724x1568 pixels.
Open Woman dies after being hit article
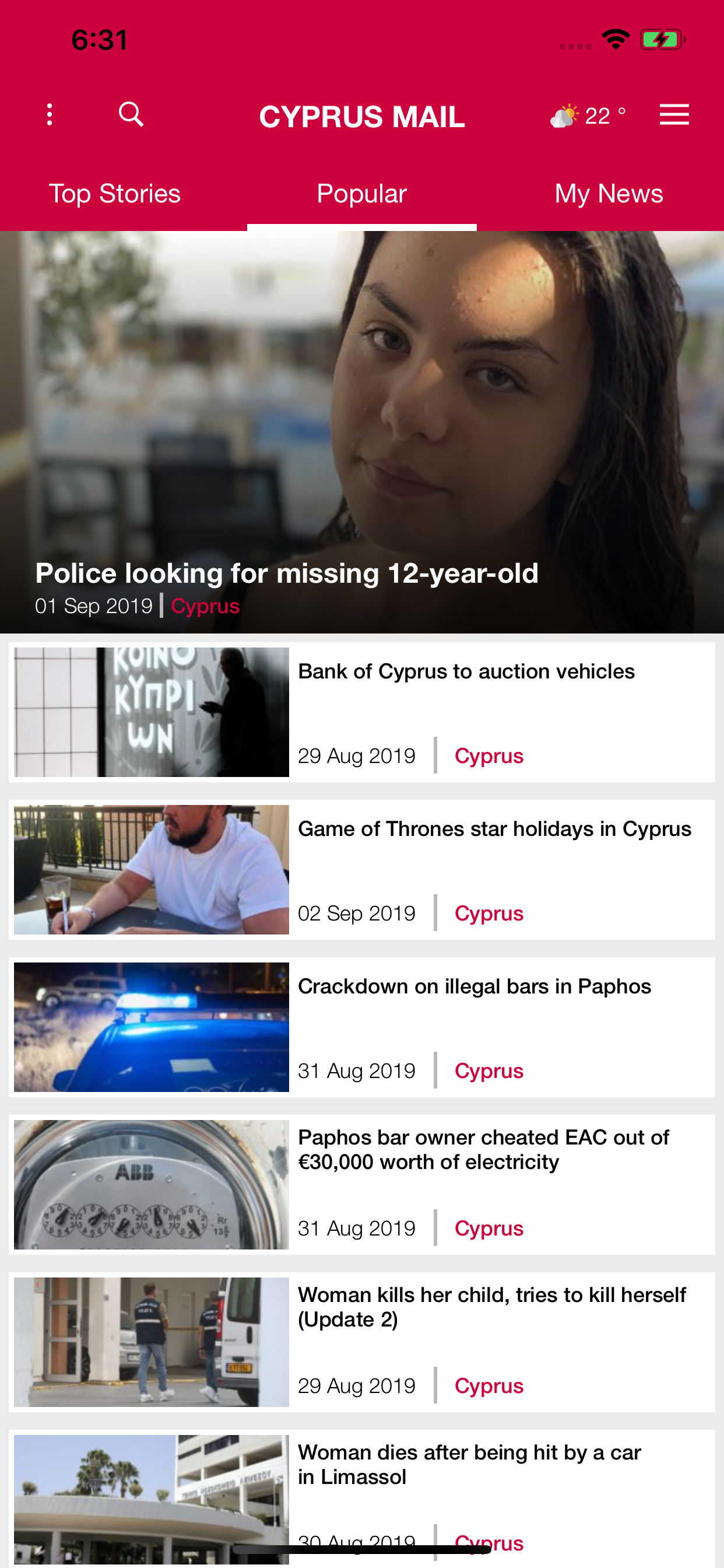(x=469, y=1465)
